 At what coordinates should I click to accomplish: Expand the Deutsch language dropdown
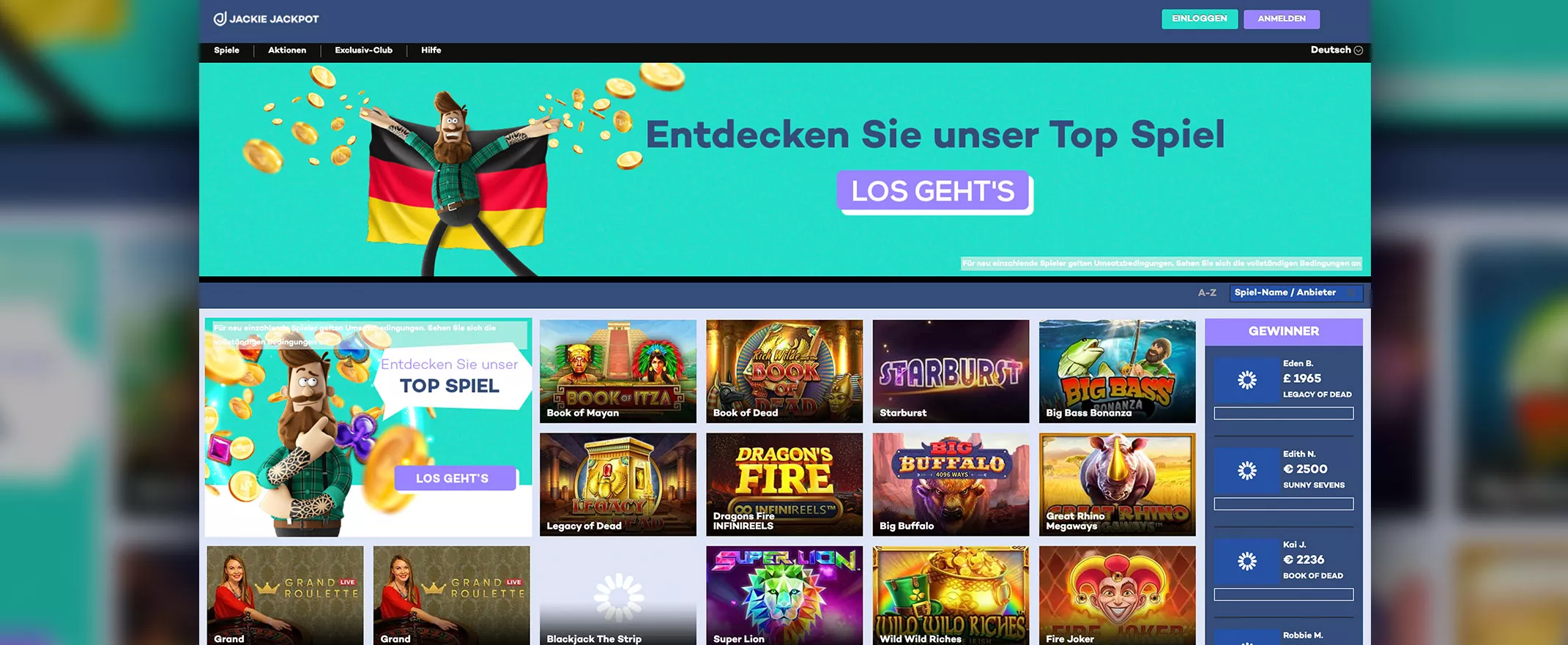(x=1336, y=51)
